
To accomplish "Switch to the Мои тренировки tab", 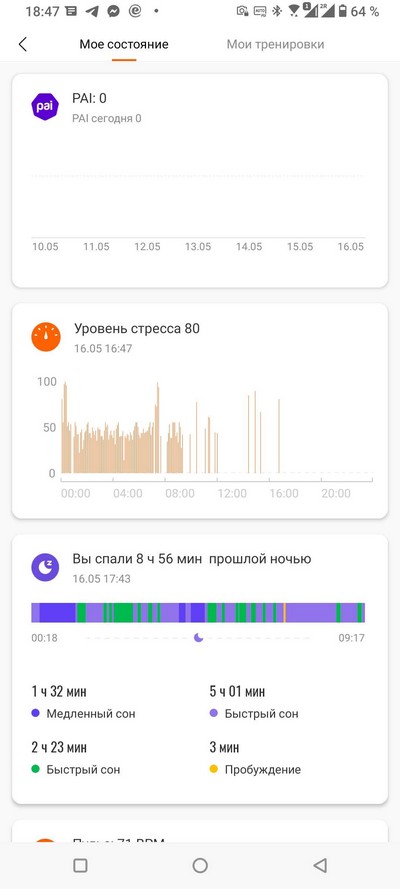I will [x=275, y=44].
